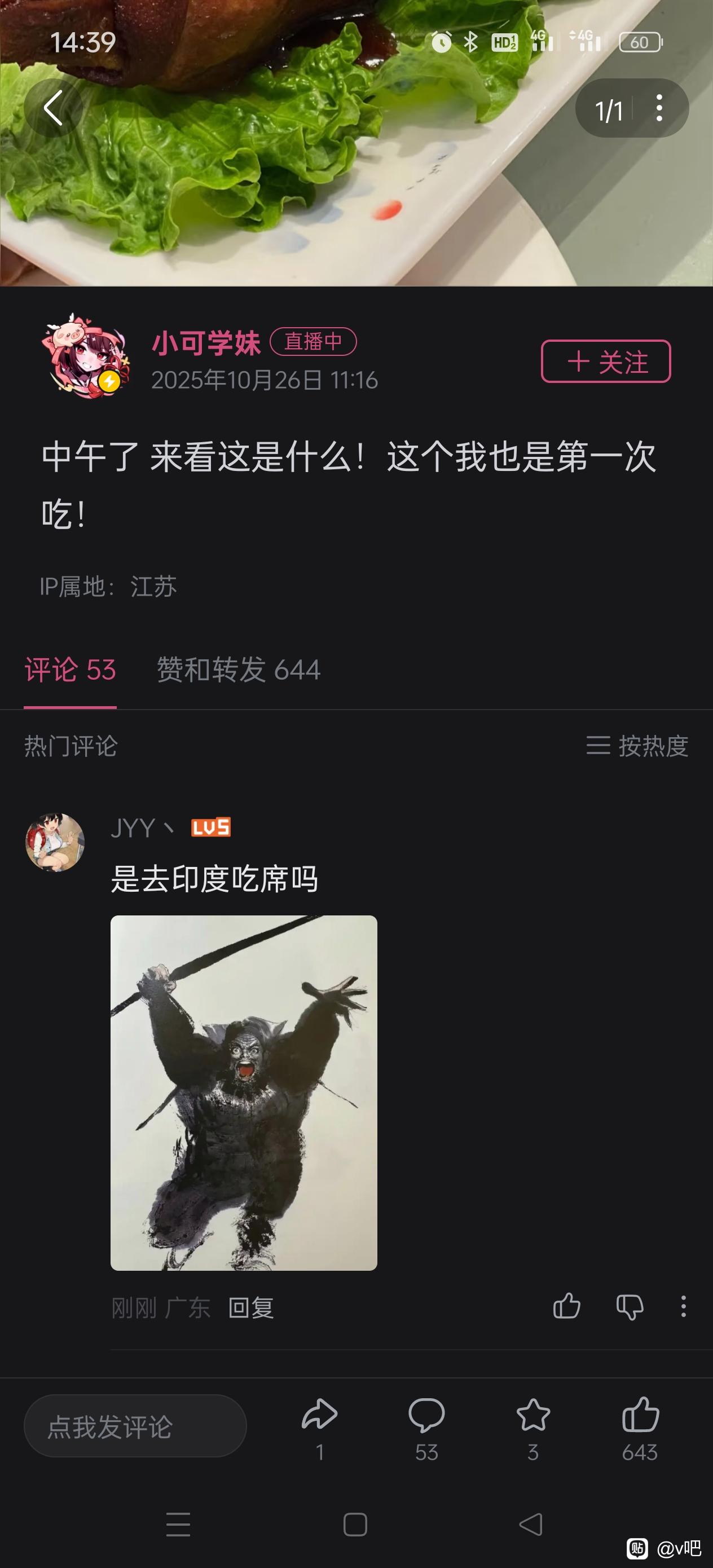The image size is (713, 1568).
Task: Follow 小可学妹 with the 关注 button
Action: pyautogui.click(x=606, y=362)
